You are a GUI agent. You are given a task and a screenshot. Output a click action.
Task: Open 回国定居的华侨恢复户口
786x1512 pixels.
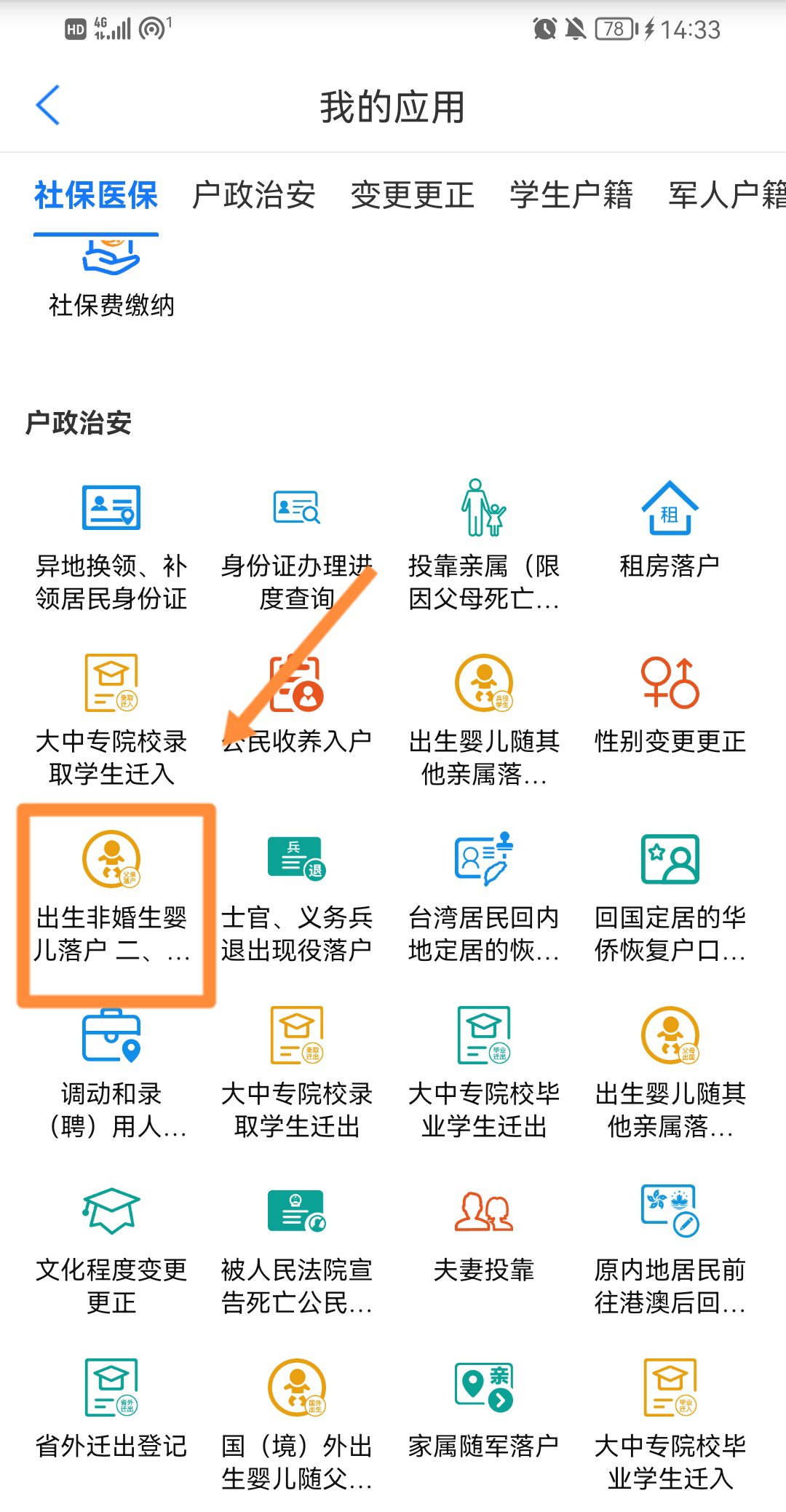(670, 895)
